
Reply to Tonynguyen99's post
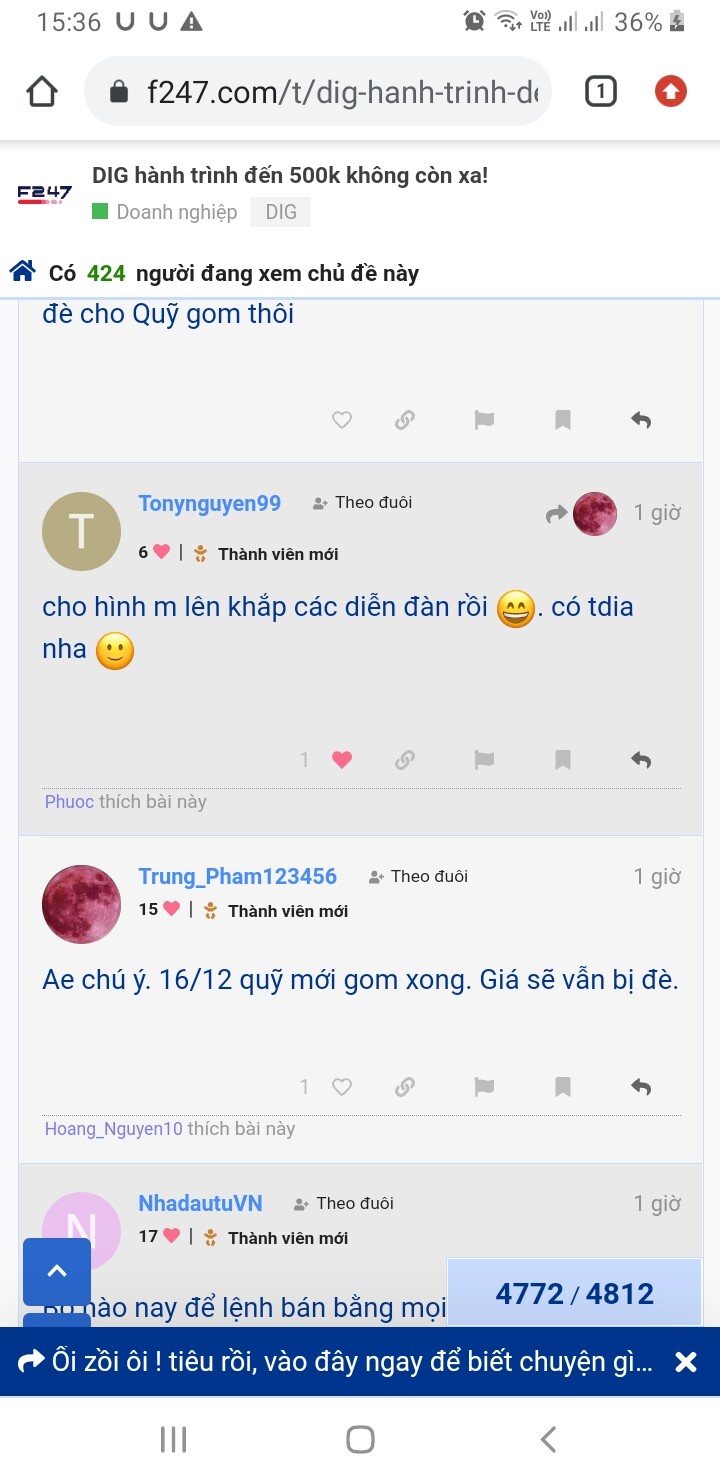pyautogui.click(x=641, y=760)
